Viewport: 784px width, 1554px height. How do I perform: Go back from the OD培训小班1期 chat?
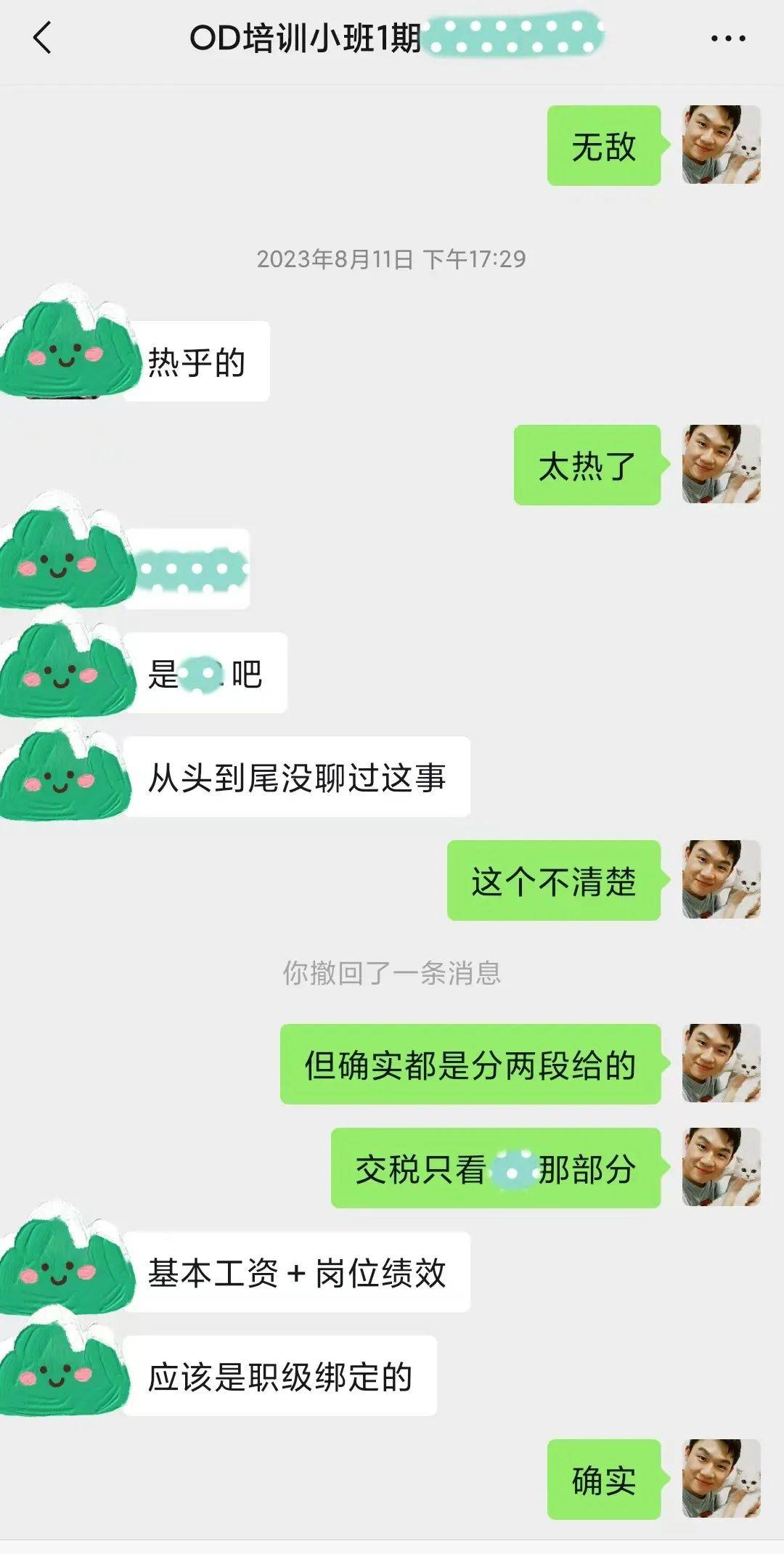point(42,38)
